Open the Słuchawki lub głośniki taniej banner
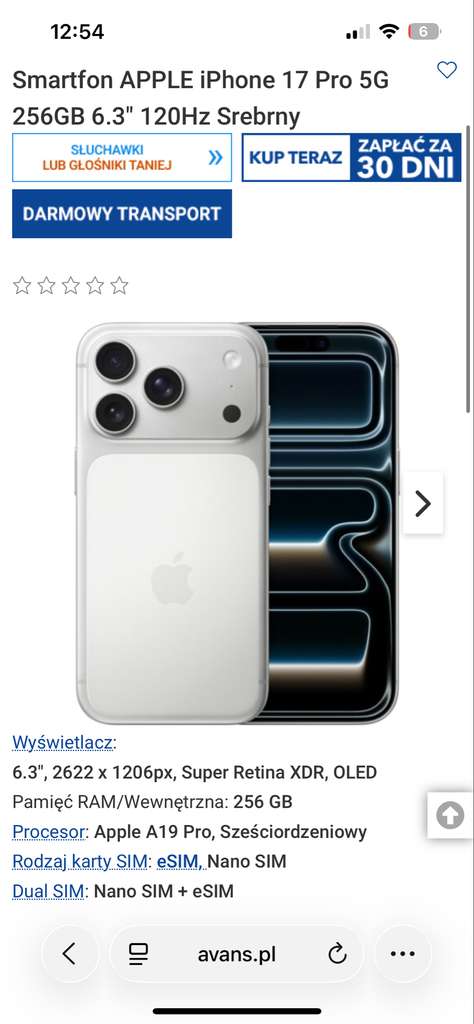The image size is (474, 1024). 122,157
